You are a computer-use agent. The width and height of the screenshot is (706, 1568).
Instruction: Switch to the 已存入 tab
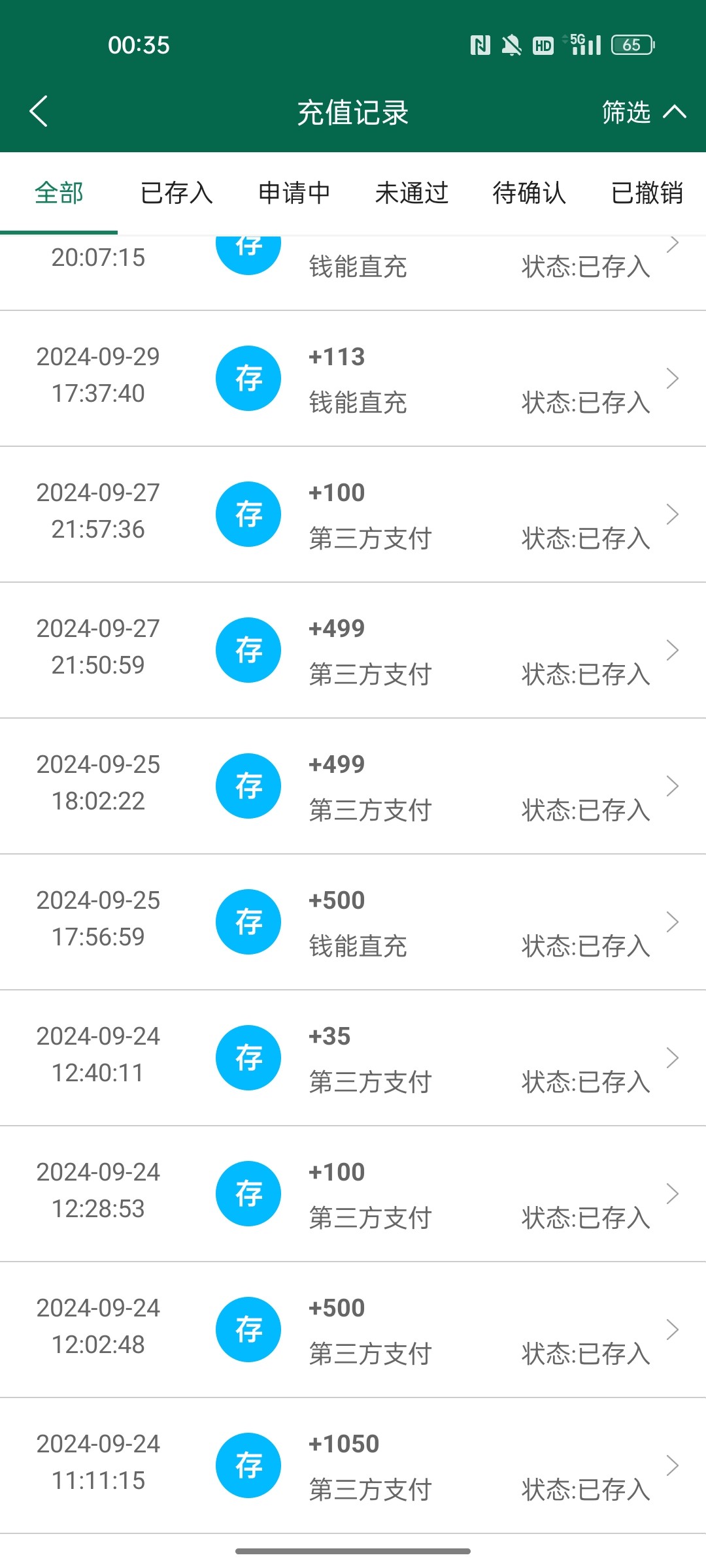point(176,193)
